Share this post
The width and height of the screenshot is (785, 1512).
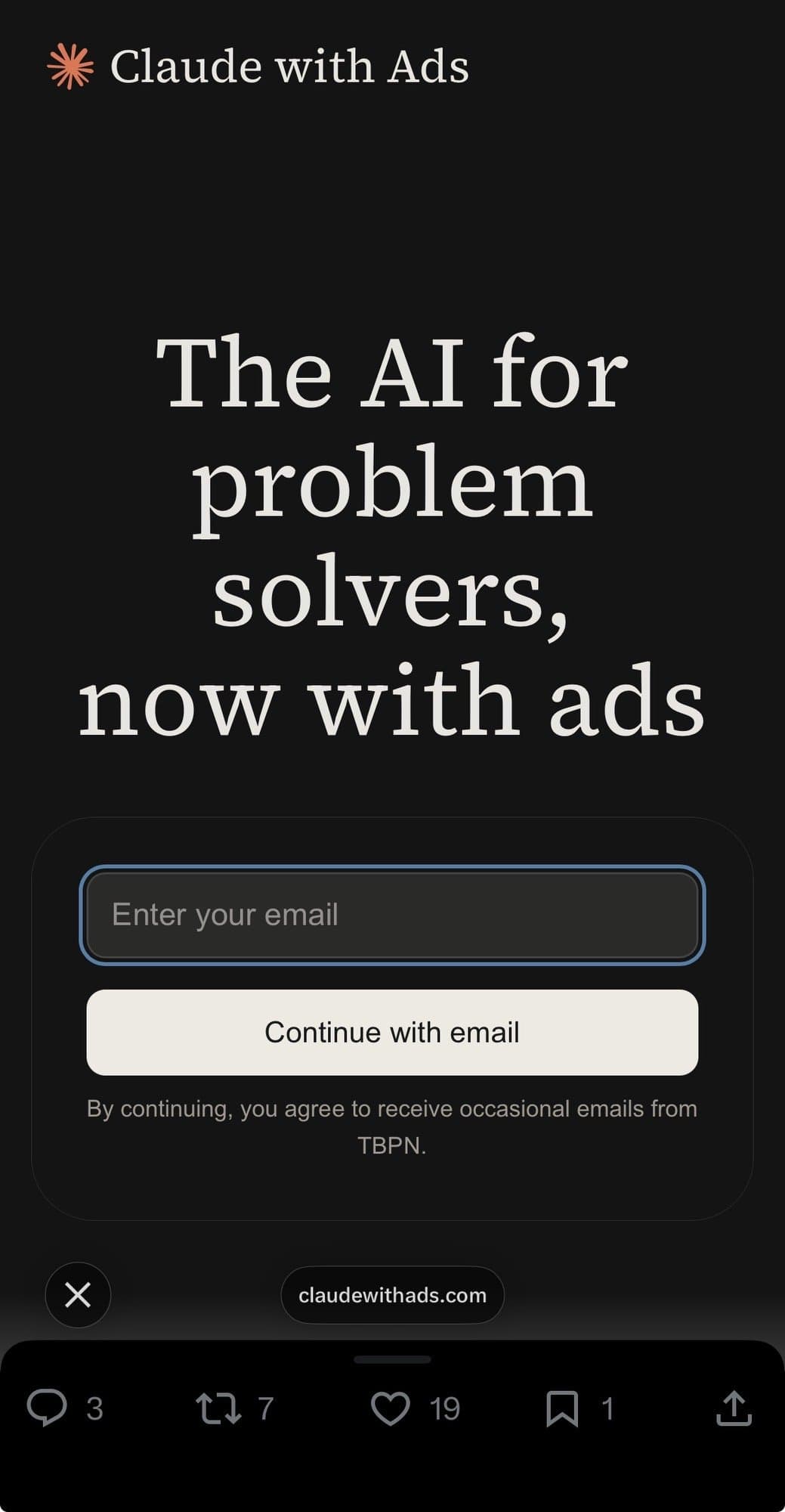733,1408
